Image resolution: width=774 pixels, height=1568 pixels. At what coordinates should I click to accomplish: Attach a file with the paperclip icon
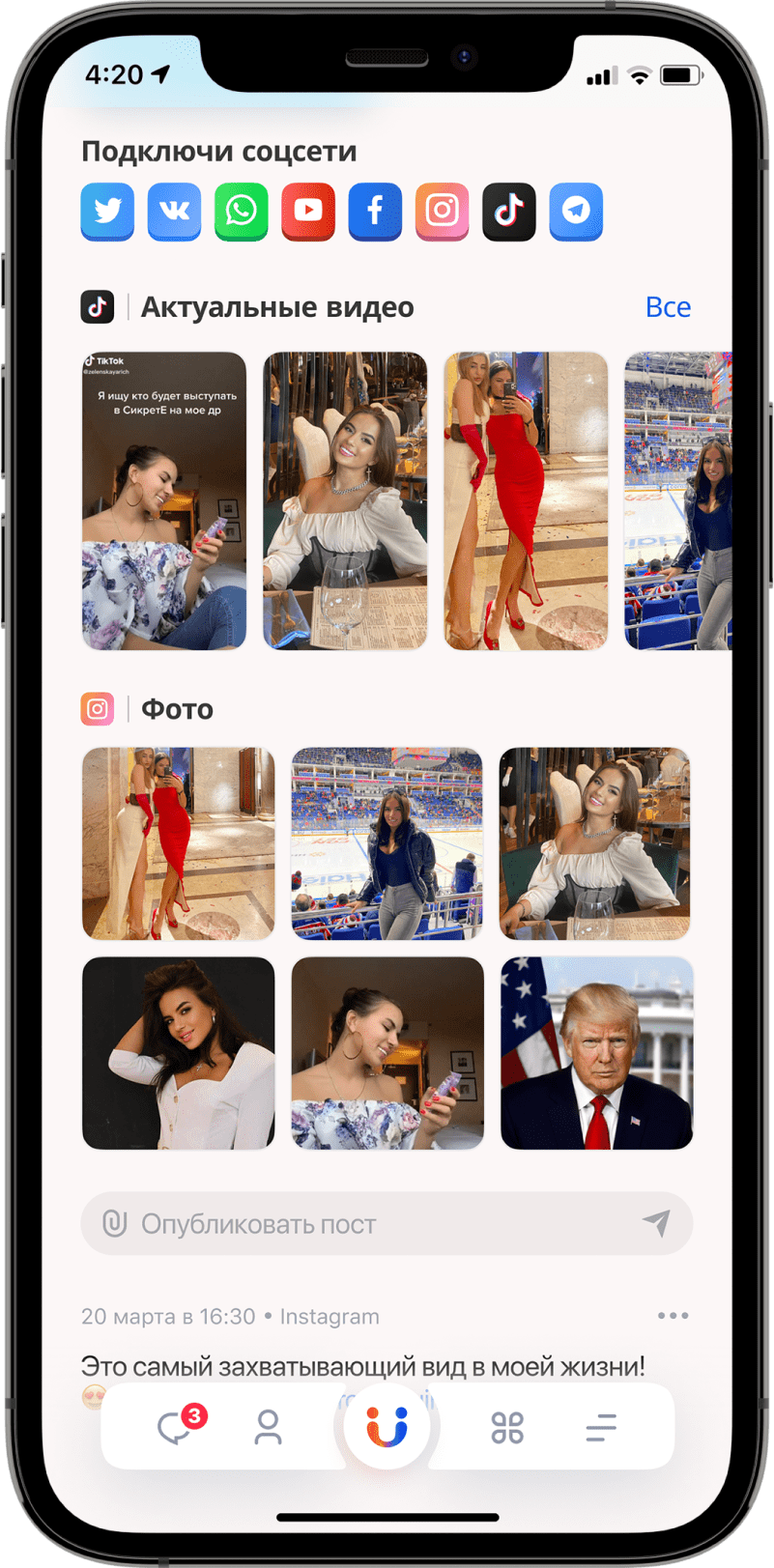(x=115, y=1224)
